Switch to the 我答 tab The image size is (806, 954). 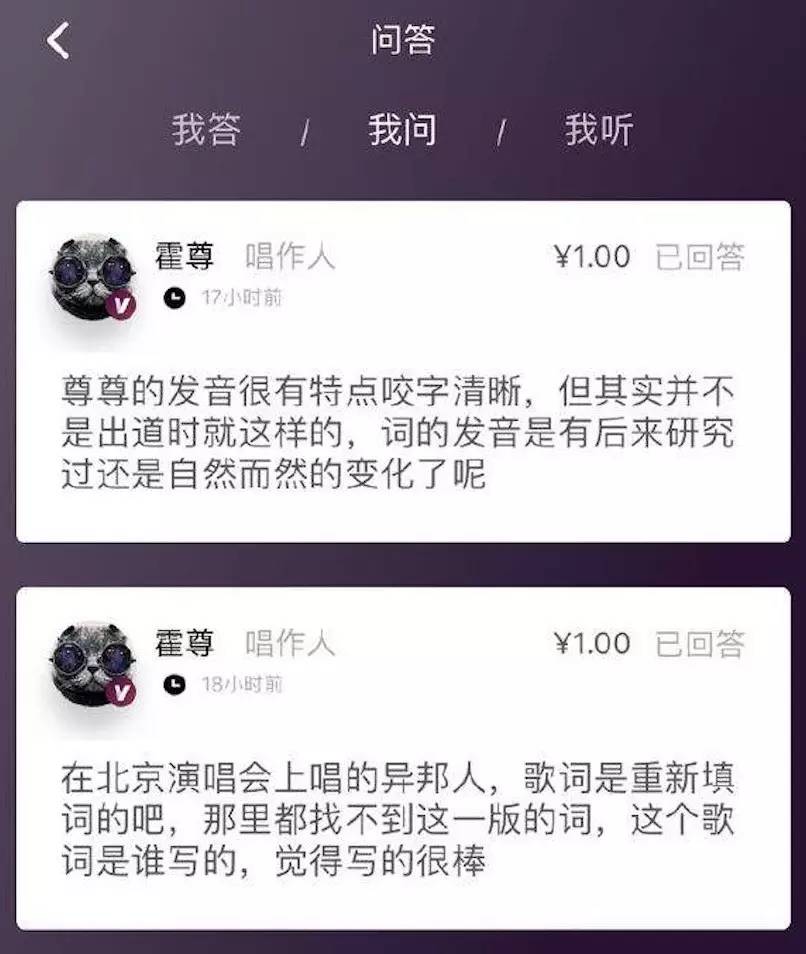click(206, 130)
